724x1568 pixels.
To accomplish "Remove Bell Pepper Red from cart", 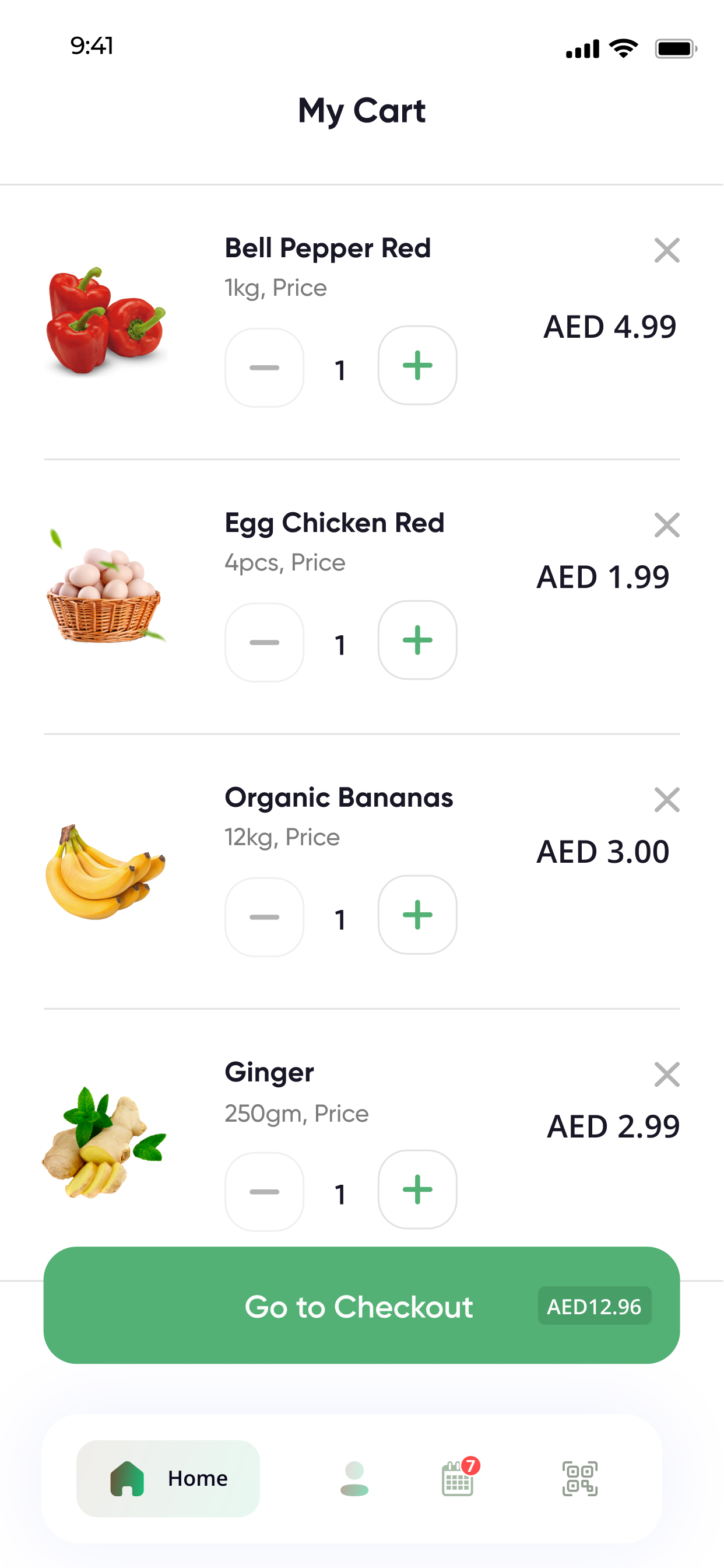I will (x=667, y=250).
